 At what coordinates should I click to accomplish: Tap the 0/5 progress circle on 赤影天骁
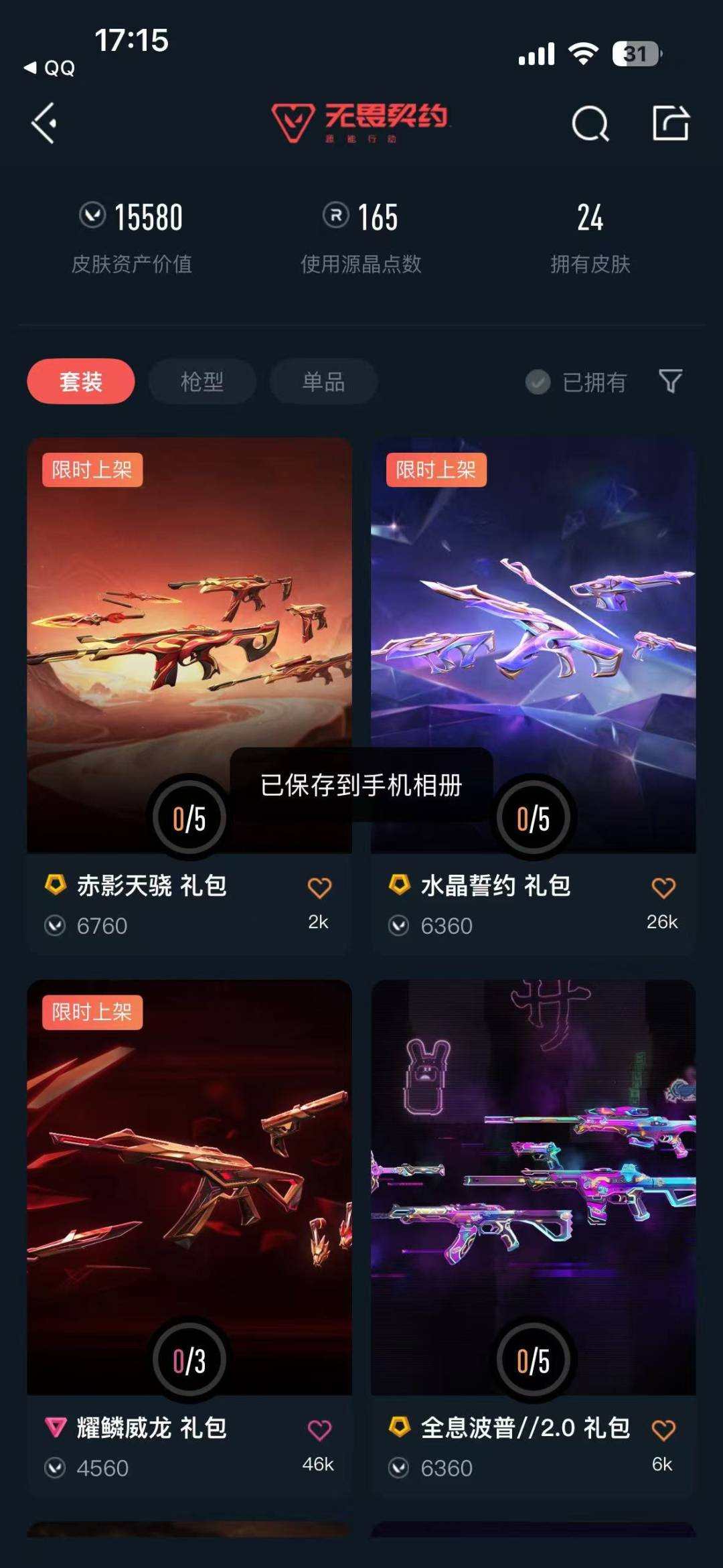pos(189,817)
